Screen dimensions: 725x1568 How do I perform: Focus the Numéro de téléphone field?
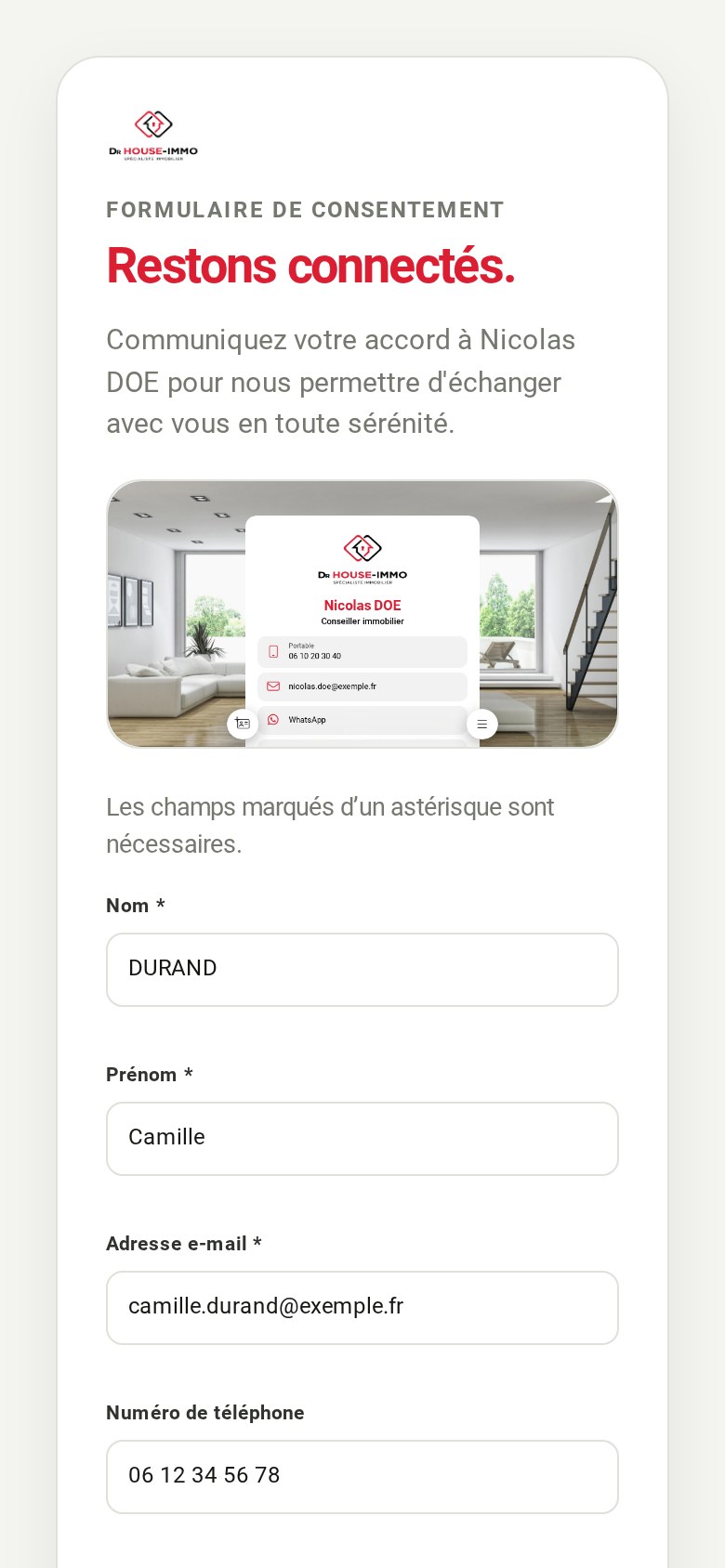[x=362, y=1477]
